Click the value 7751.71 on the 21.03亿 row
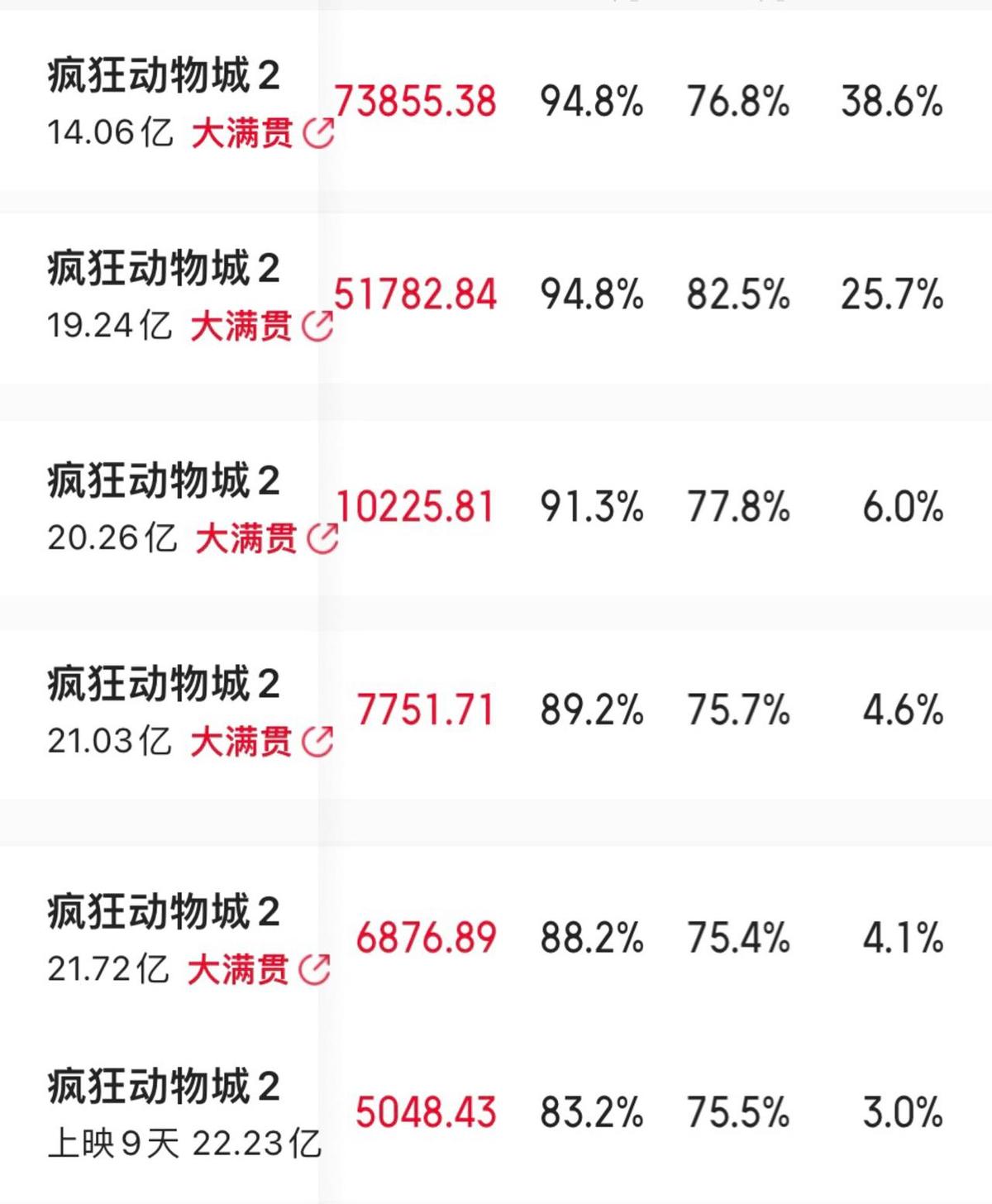 pyautogui.click(x=427, y=709)
